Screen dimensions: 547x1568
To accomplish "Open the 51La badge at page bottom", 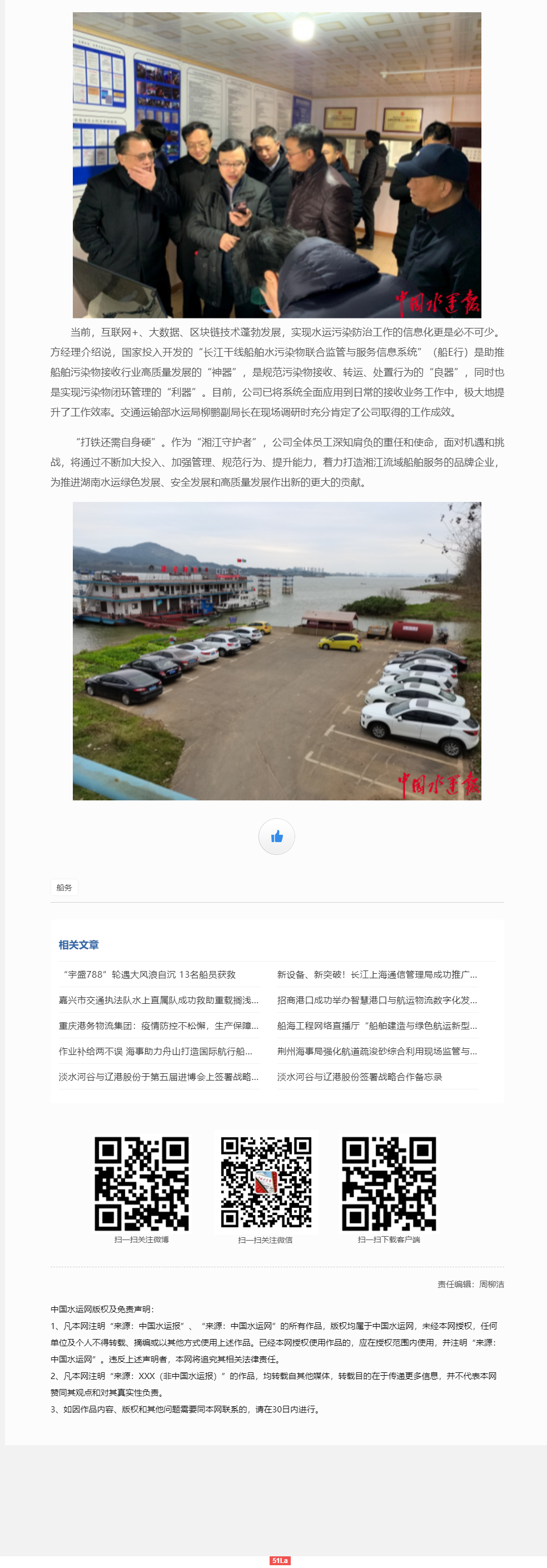I will click(x=280, y=1560).
